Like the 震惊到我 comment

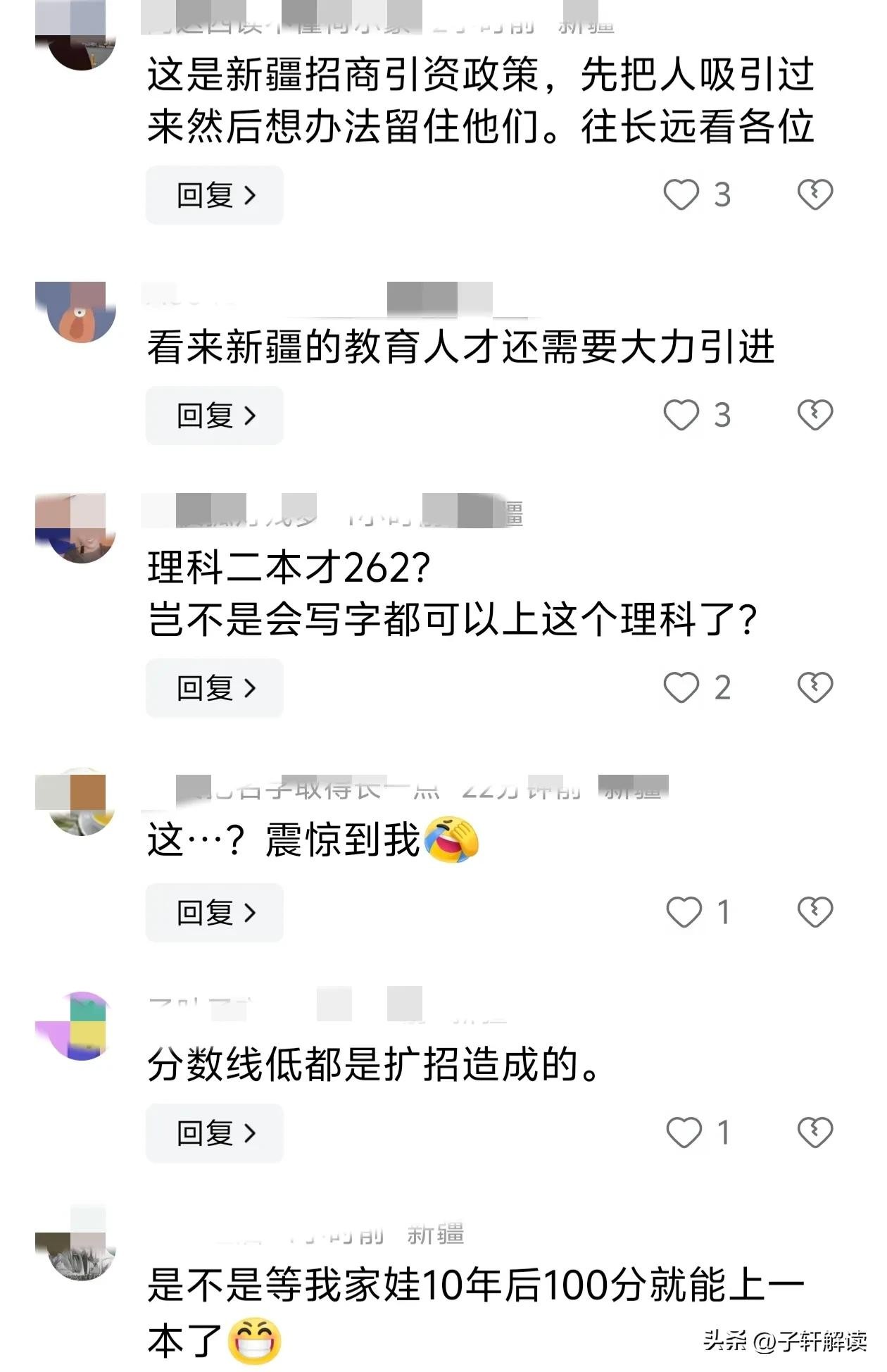[x=684, y=912]
